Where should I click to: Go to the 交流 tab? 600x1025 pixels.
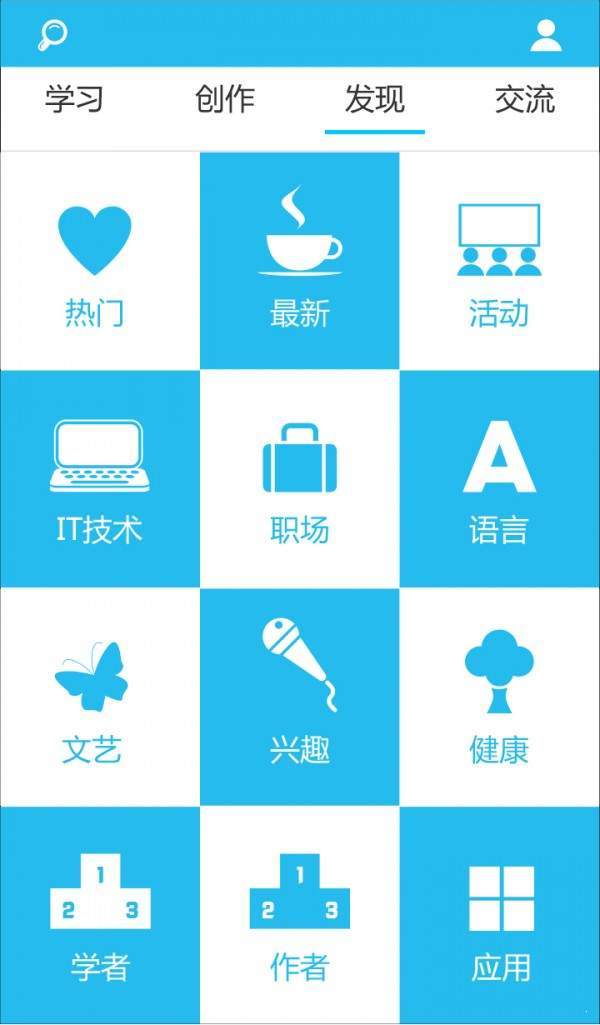(525, 100)
